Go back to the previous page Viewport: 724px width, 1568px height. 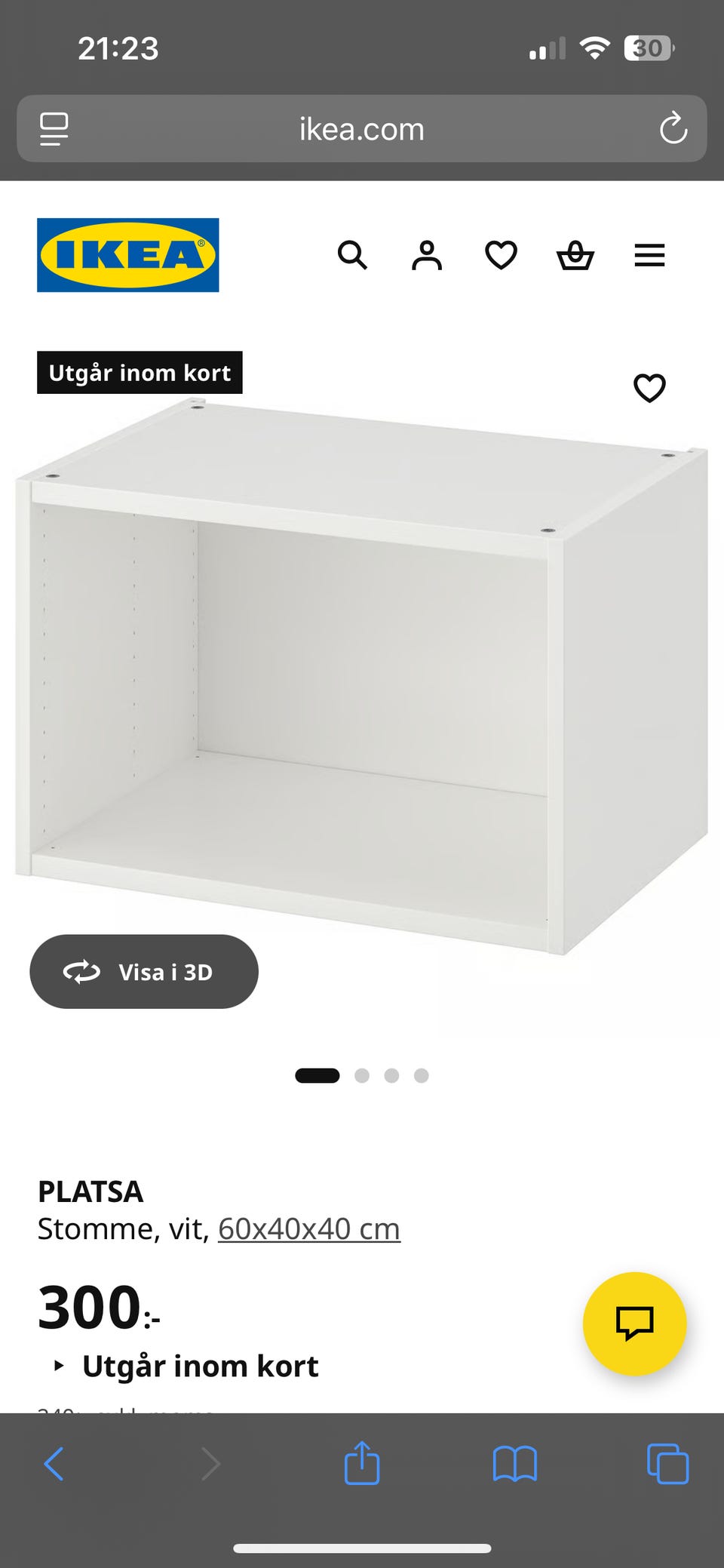click(54, 1463)
